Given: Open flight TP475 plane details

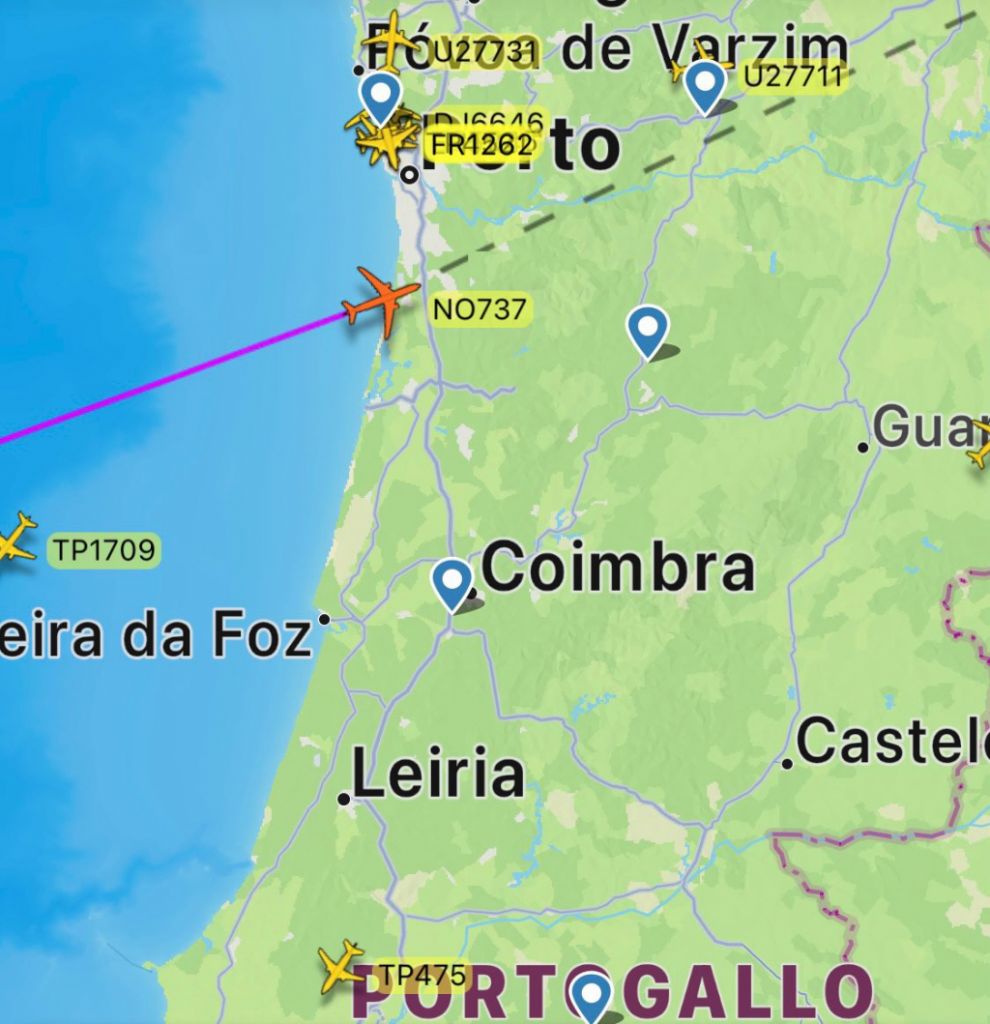Looking at the screenshot, I should [340, 965].
